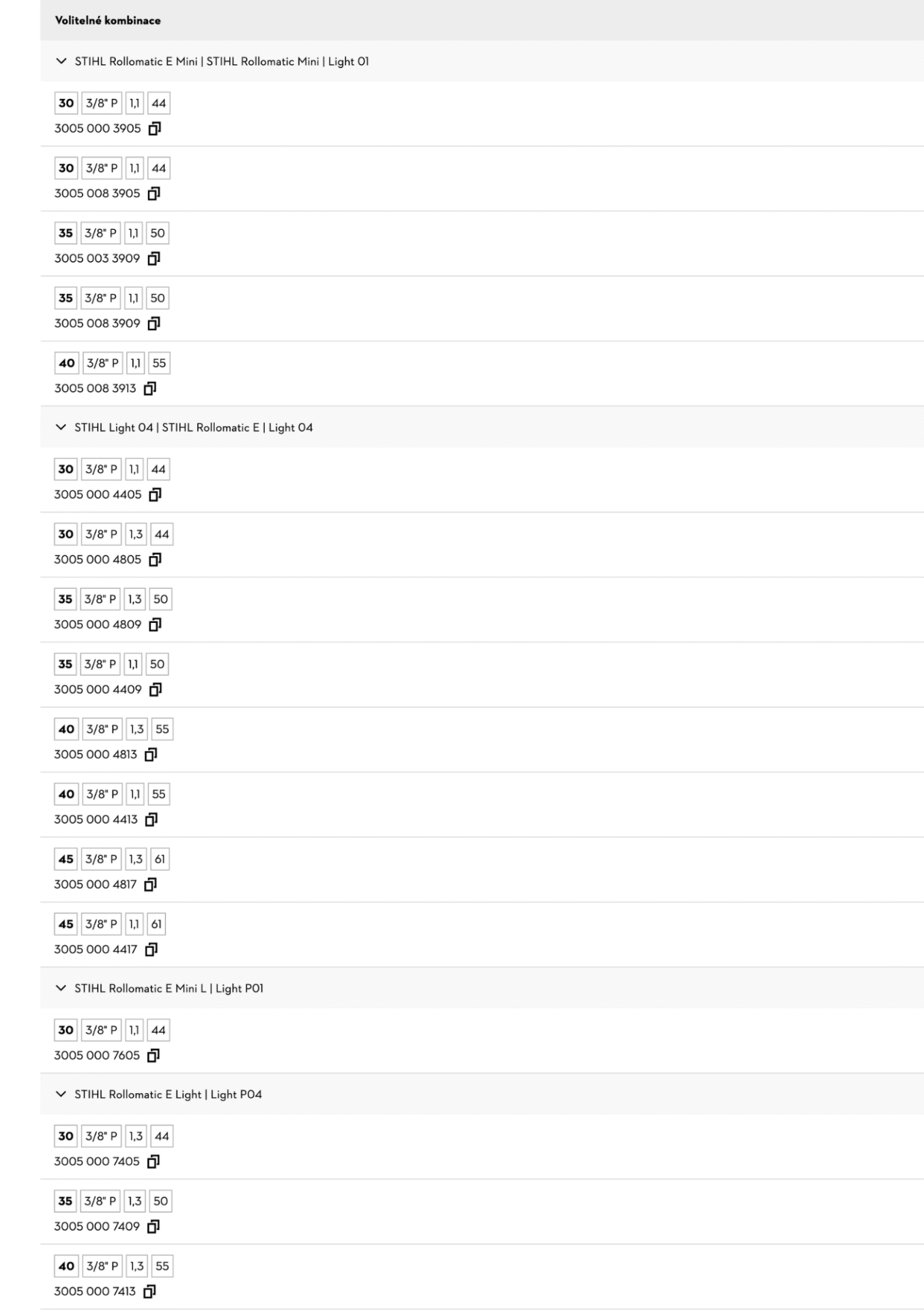Copy part number 3005 000 4809
Screen dimensions: 924x1310
[x=156, y=624]
